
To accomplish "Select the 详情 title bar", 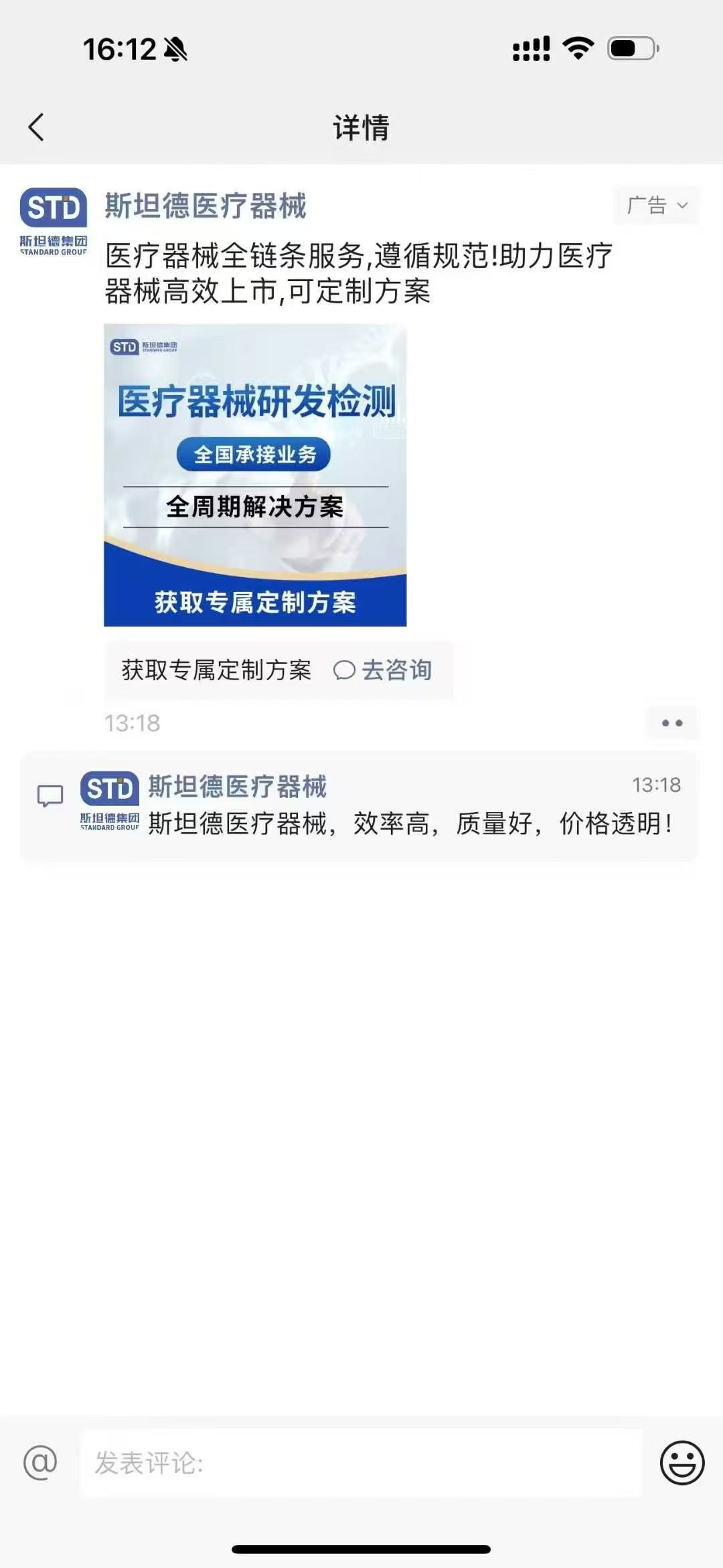I will click(361, 127).
